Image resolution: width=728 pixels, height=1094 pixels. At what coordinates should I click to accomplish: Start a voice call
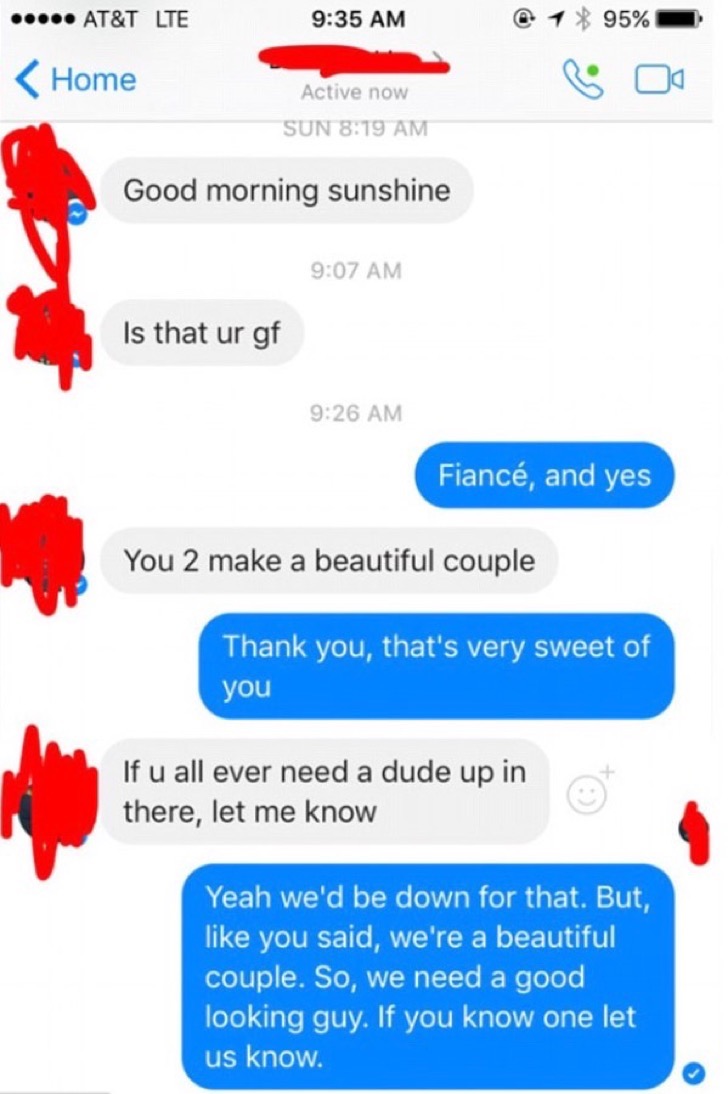click(583, 79)
